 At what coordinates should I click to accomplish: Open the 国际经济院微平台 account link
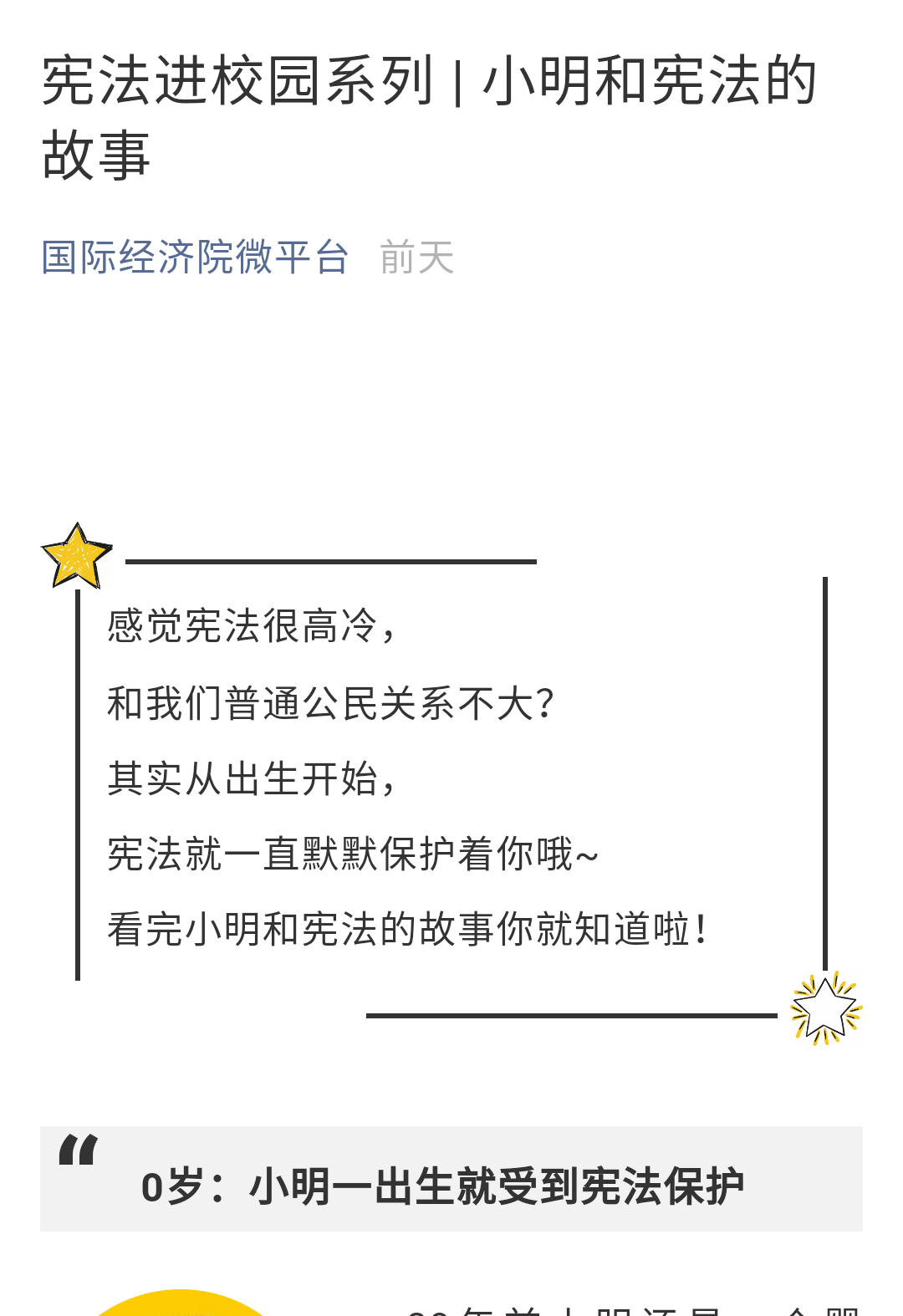point(195,257)
